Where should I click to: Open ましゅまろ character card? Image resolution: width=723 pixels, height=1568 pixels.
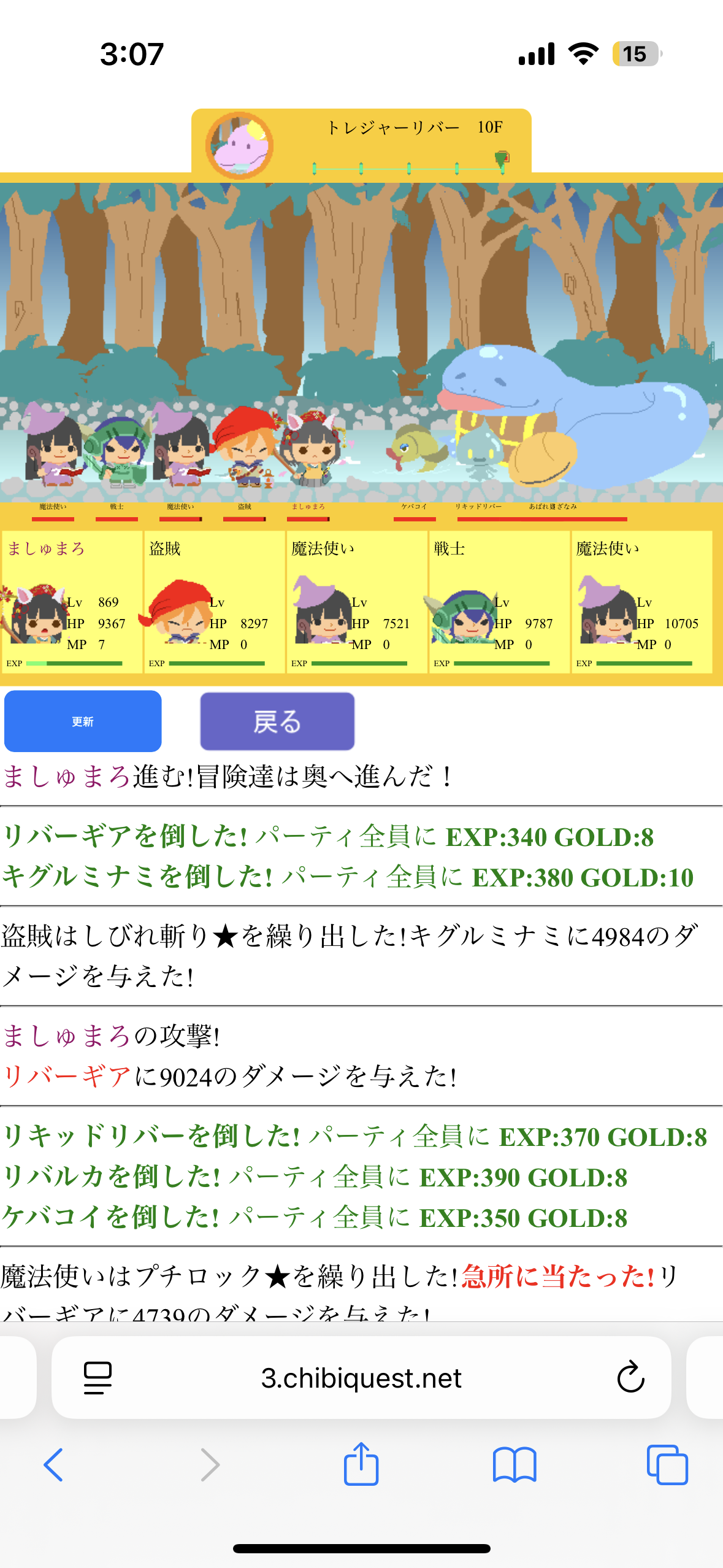pyautogui.click(x=72, y=602)
